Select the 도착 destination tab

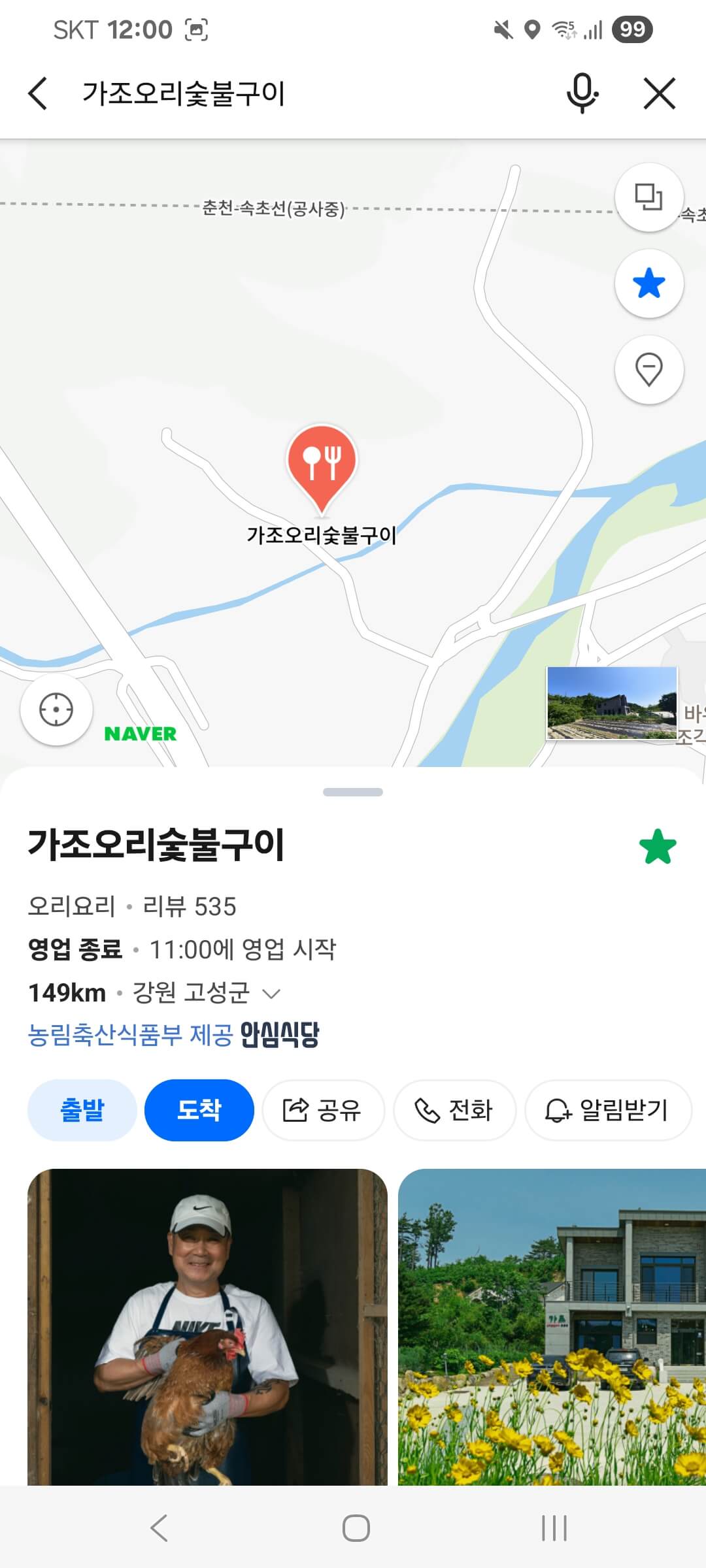[x=199, y=1109]
